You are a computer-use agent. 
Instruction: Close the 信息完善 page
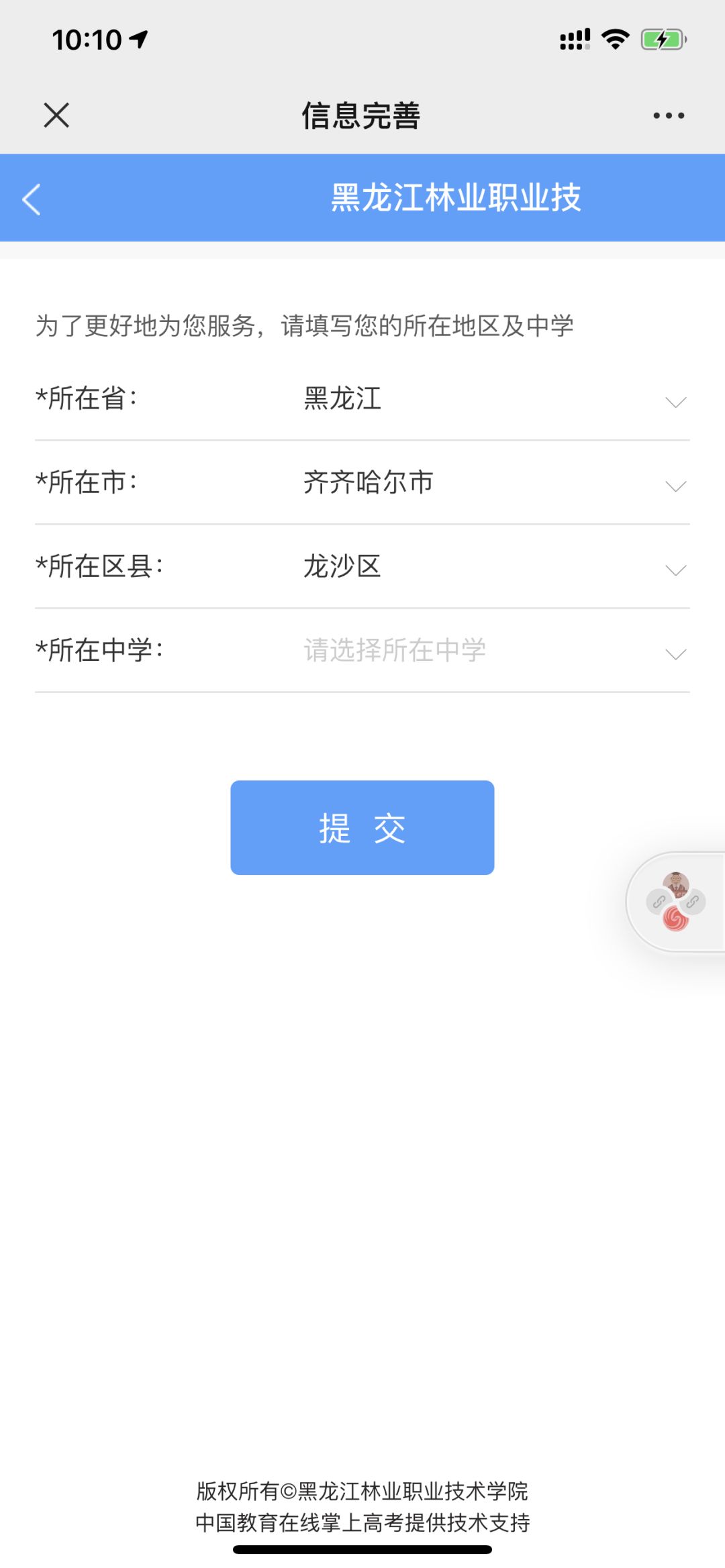[56, 115]
